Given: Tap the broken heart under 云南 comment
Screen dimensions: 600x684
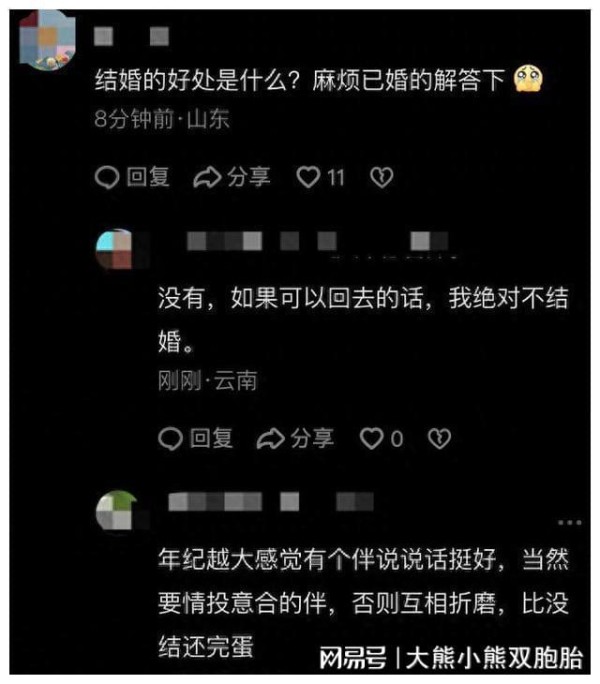Looking at the screenshot, I should tap(438, 437).
